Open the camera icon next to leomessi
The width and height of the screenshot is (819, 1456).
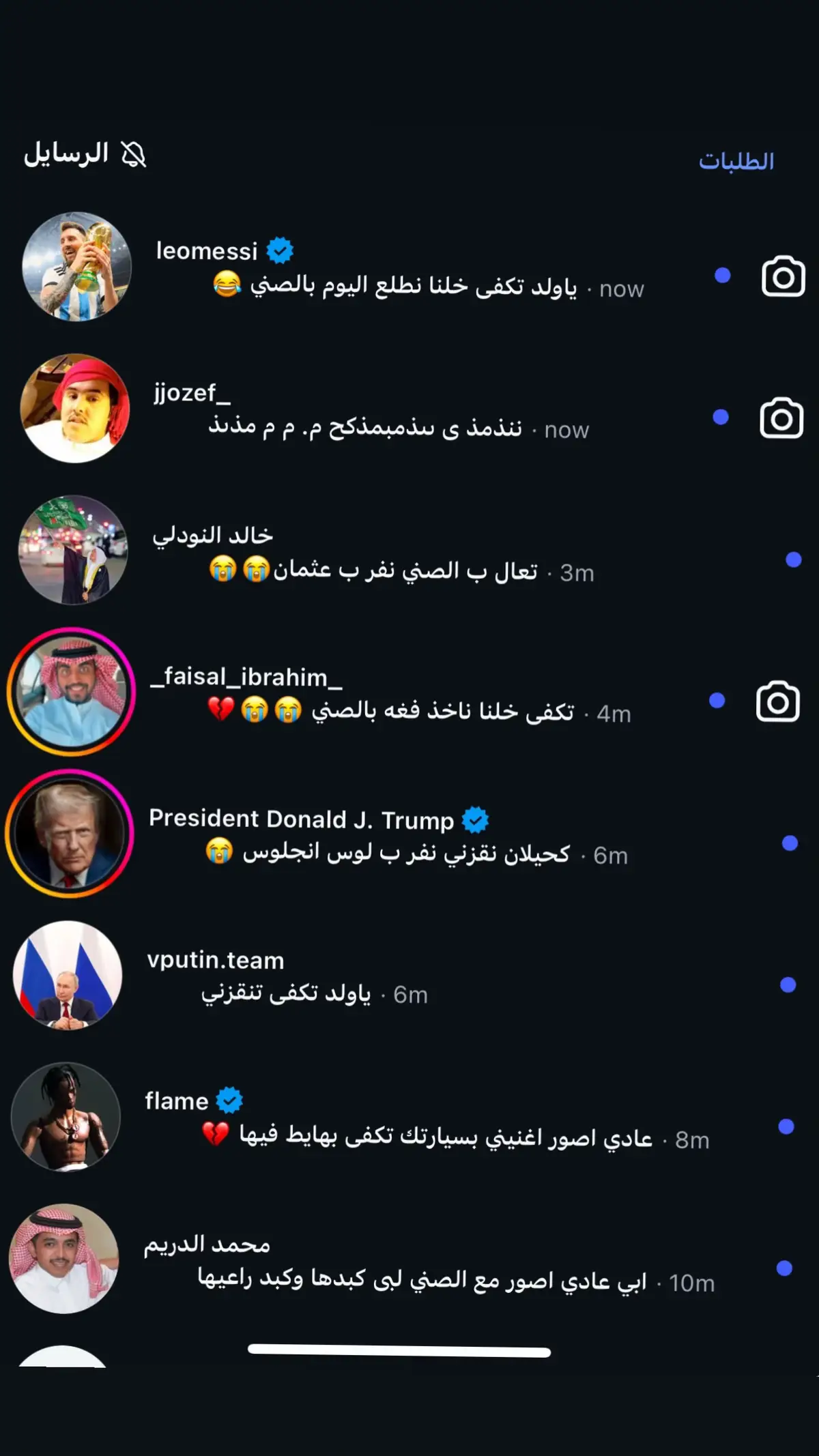(783, 276)
